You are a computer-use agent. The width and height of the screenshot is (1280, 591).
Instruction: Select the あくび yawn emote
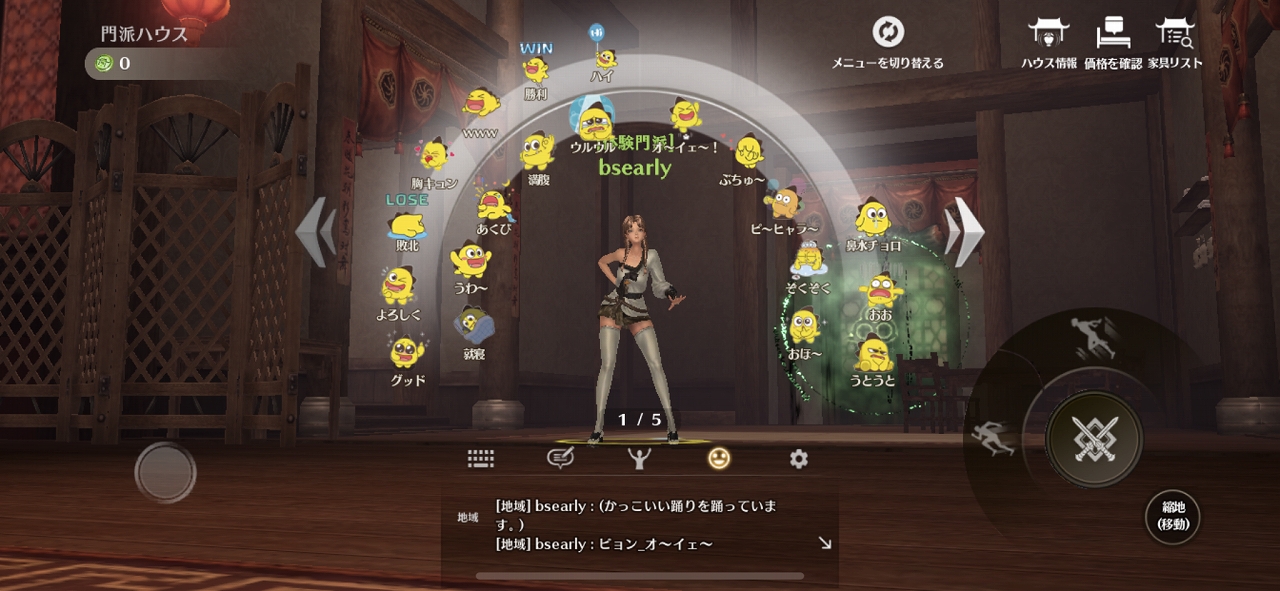(x=493, y=204)
